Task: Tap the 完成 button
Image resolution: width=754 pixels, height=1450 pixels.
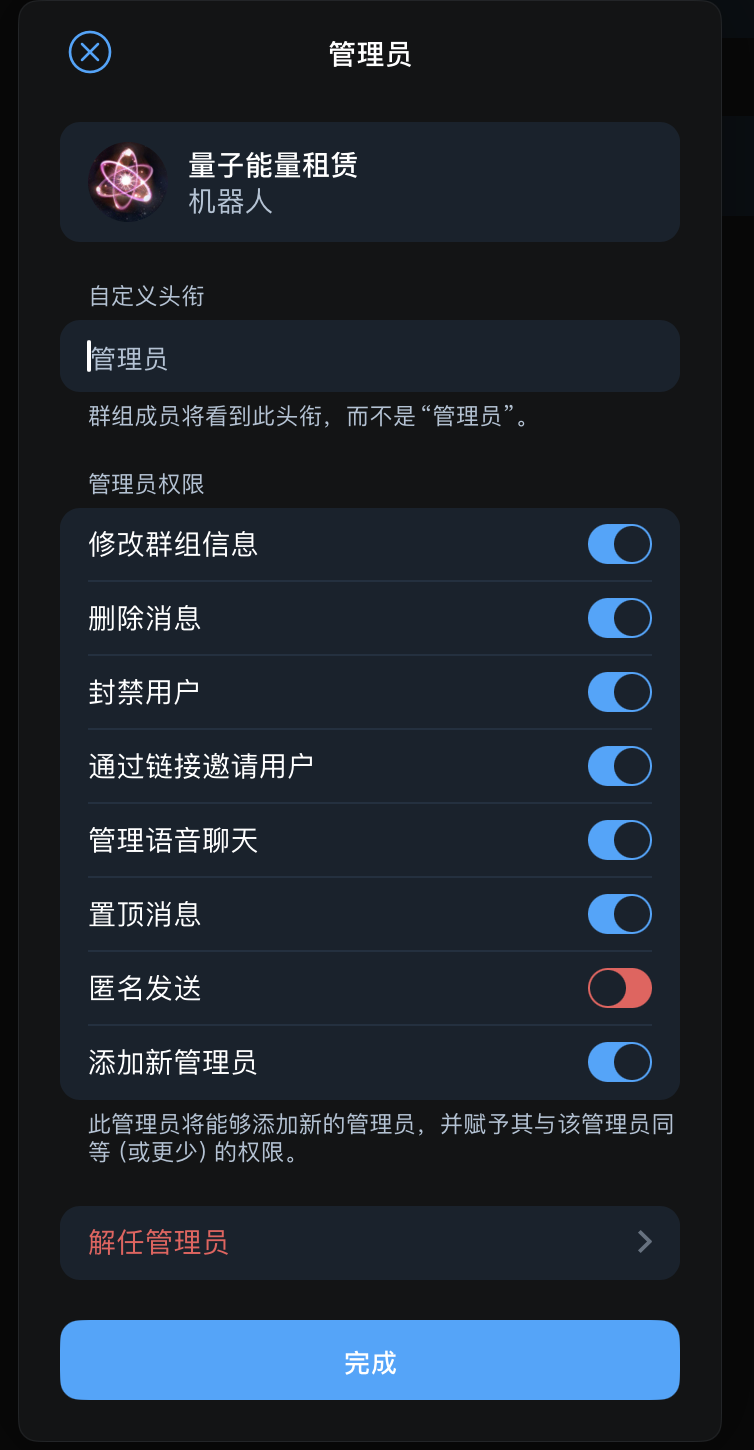Action: click(x=370, y=1360)
